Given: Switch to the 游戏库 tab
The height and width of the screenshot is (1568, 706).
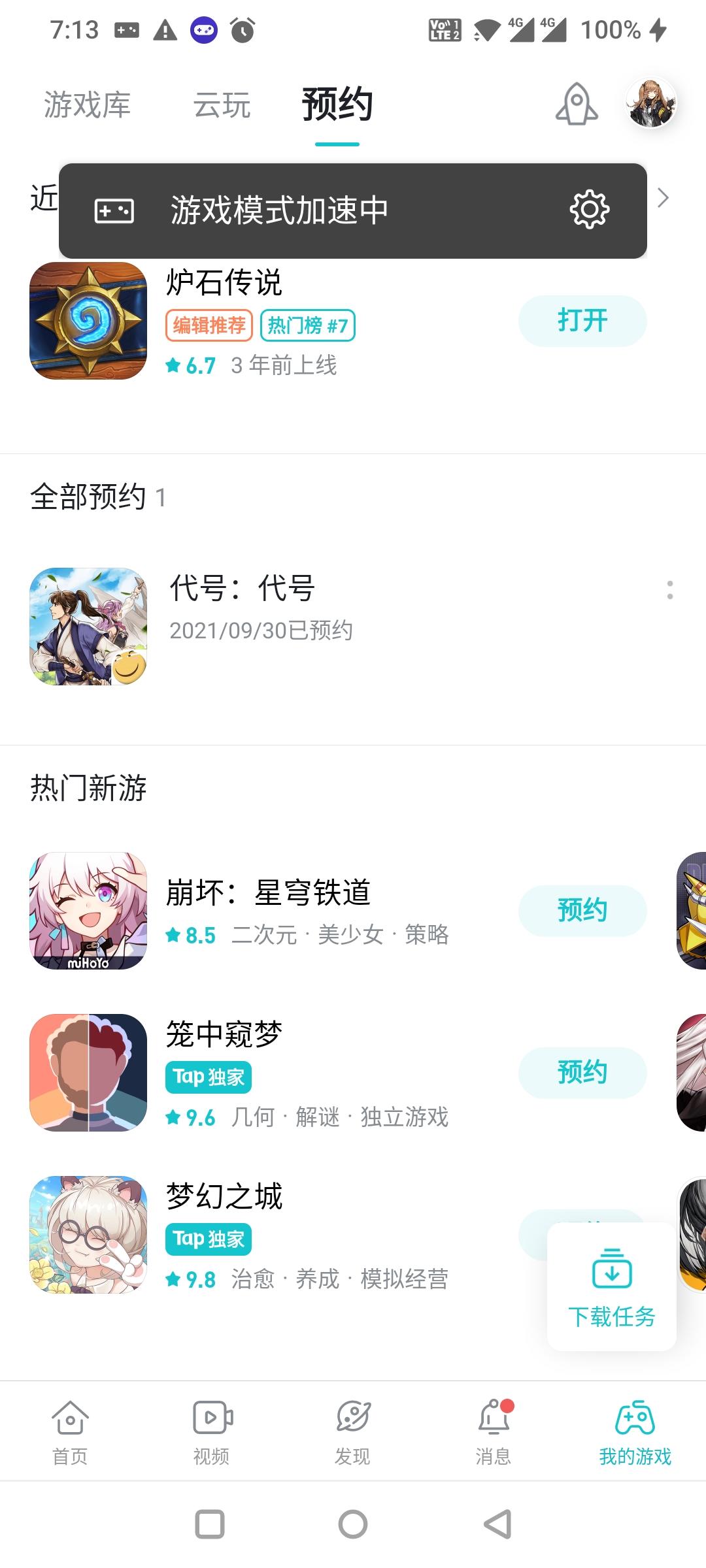Looking at the screenshot, I should click(x=88, y=105).
